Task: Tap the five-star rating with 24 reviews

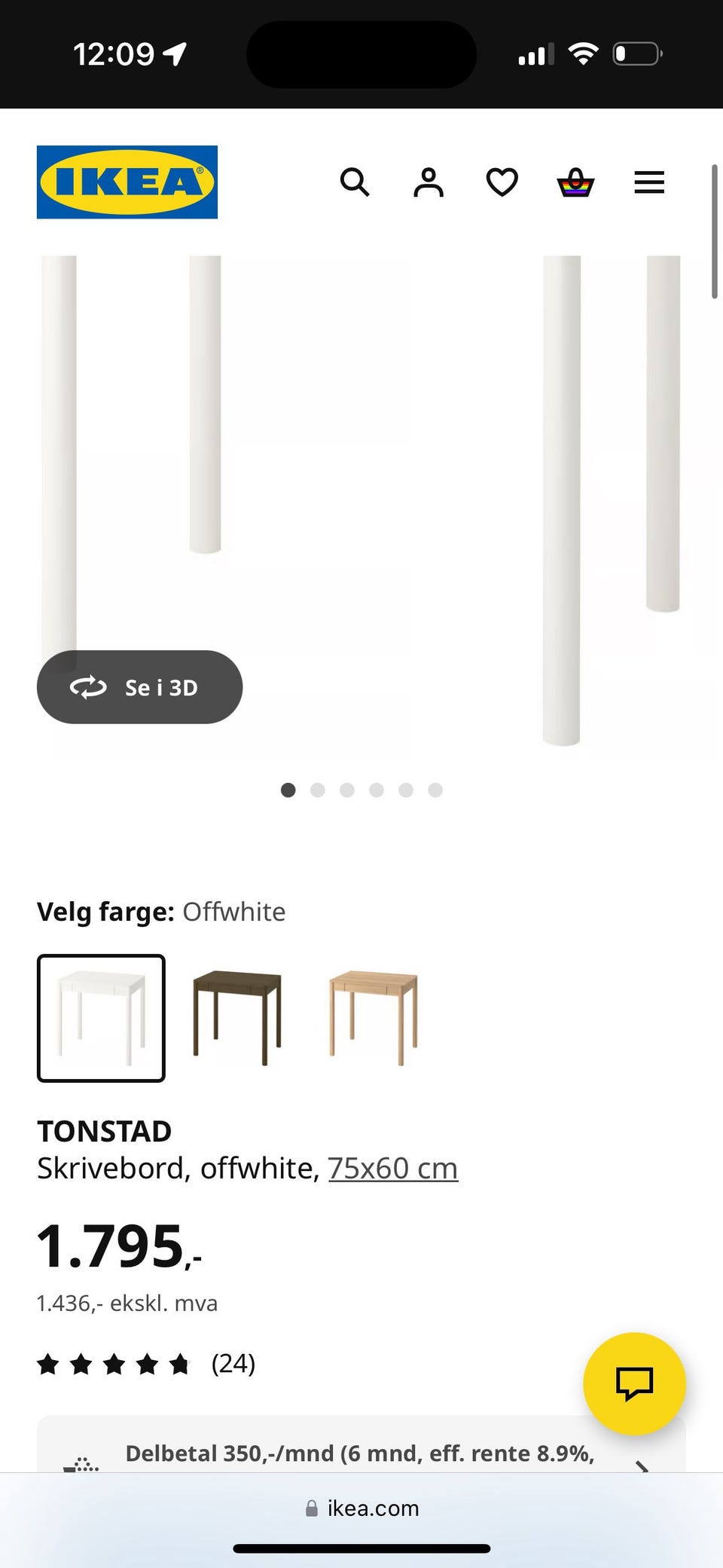Action: coord(114,1363)
